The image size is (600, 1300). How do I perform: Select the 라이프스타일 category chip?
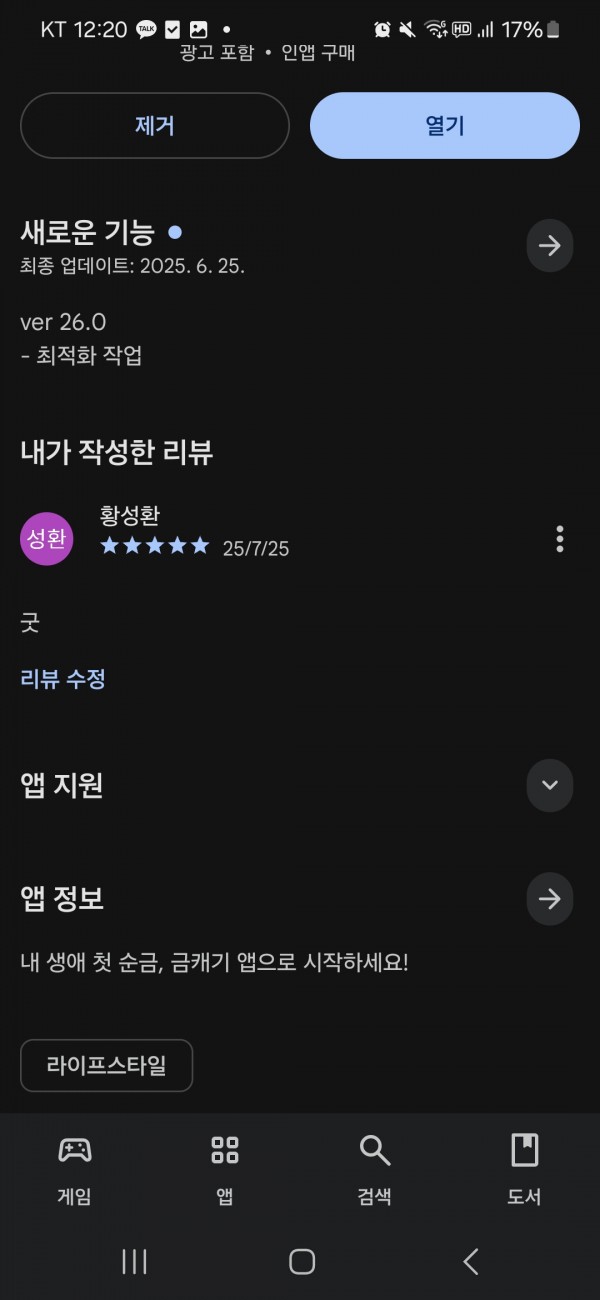click(106, 1065)
